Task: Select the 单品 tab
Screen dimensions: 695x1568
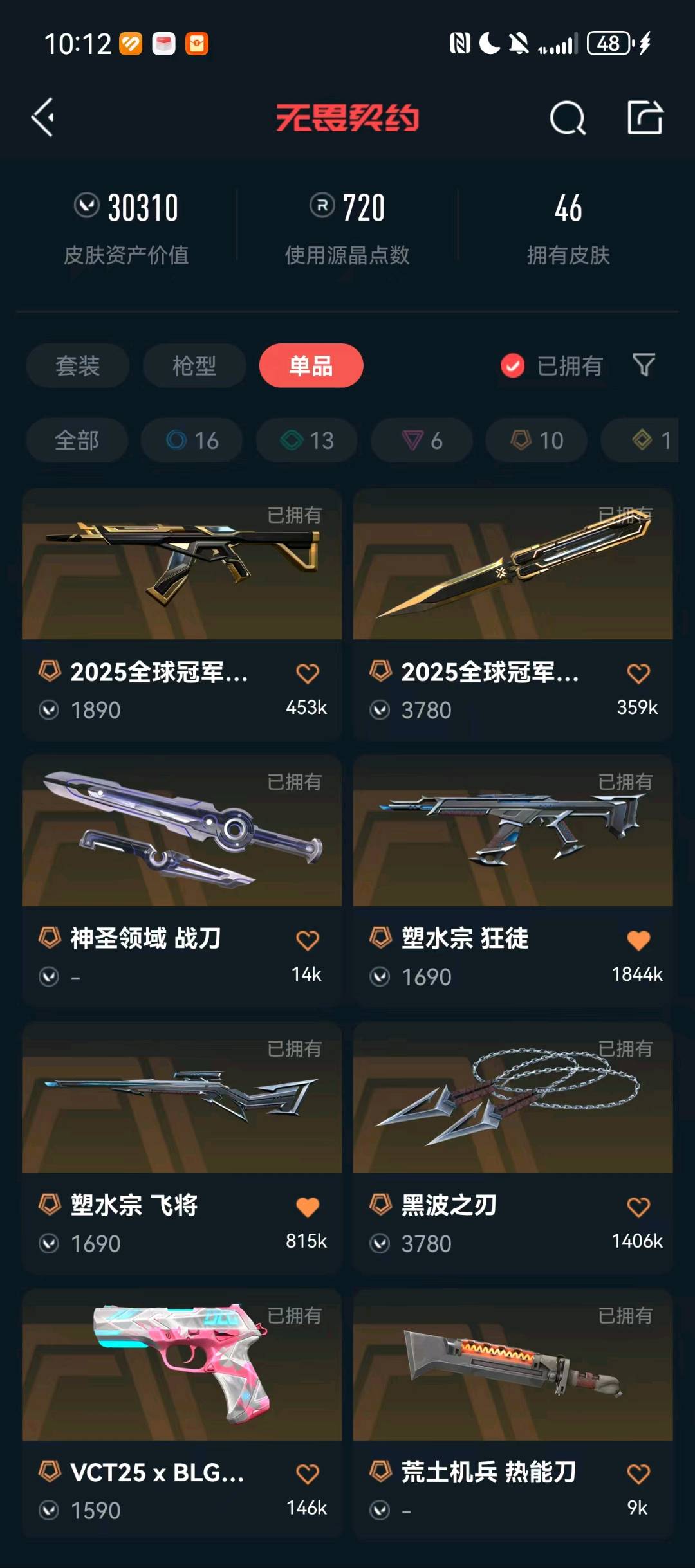Action: pos(311,366)
